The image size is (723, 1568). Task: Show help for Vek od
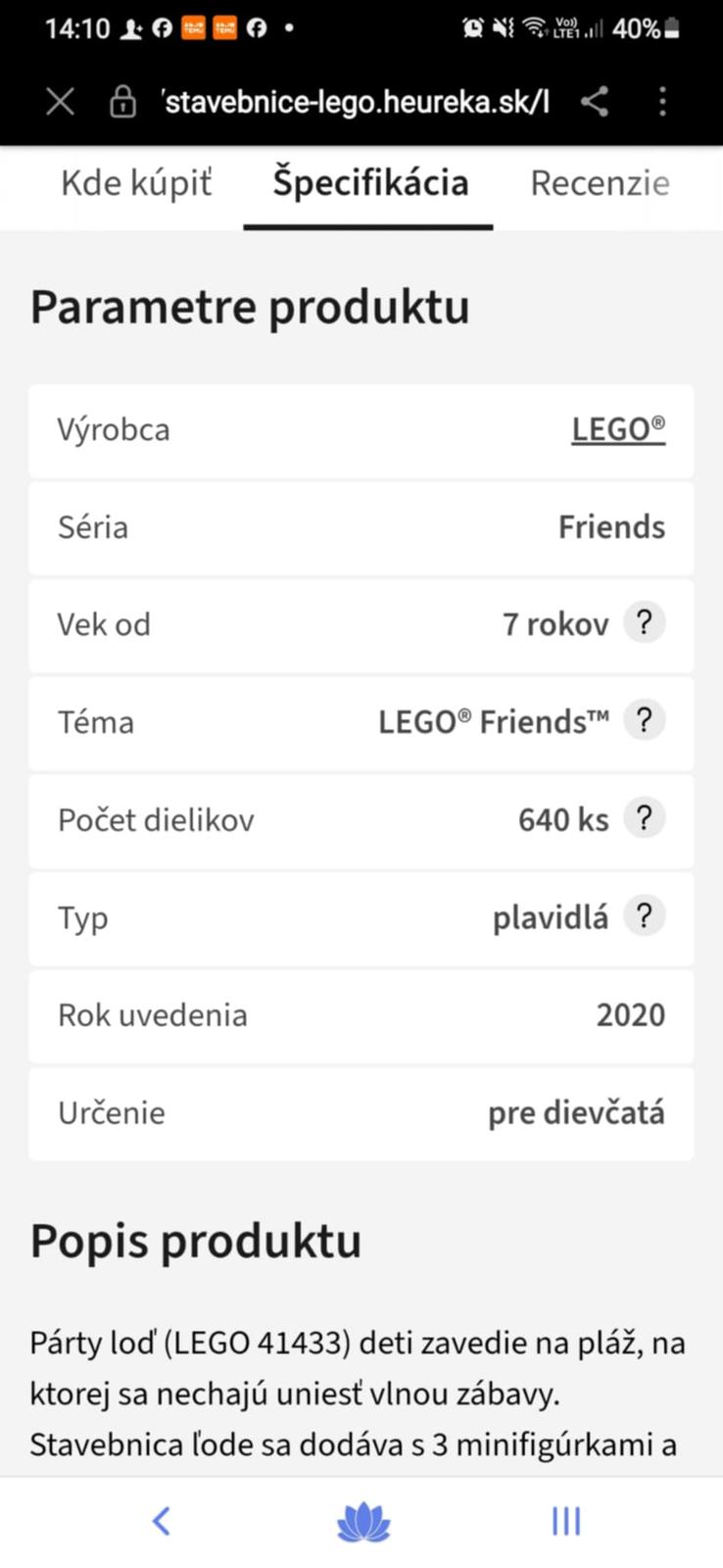click(644, 622)
